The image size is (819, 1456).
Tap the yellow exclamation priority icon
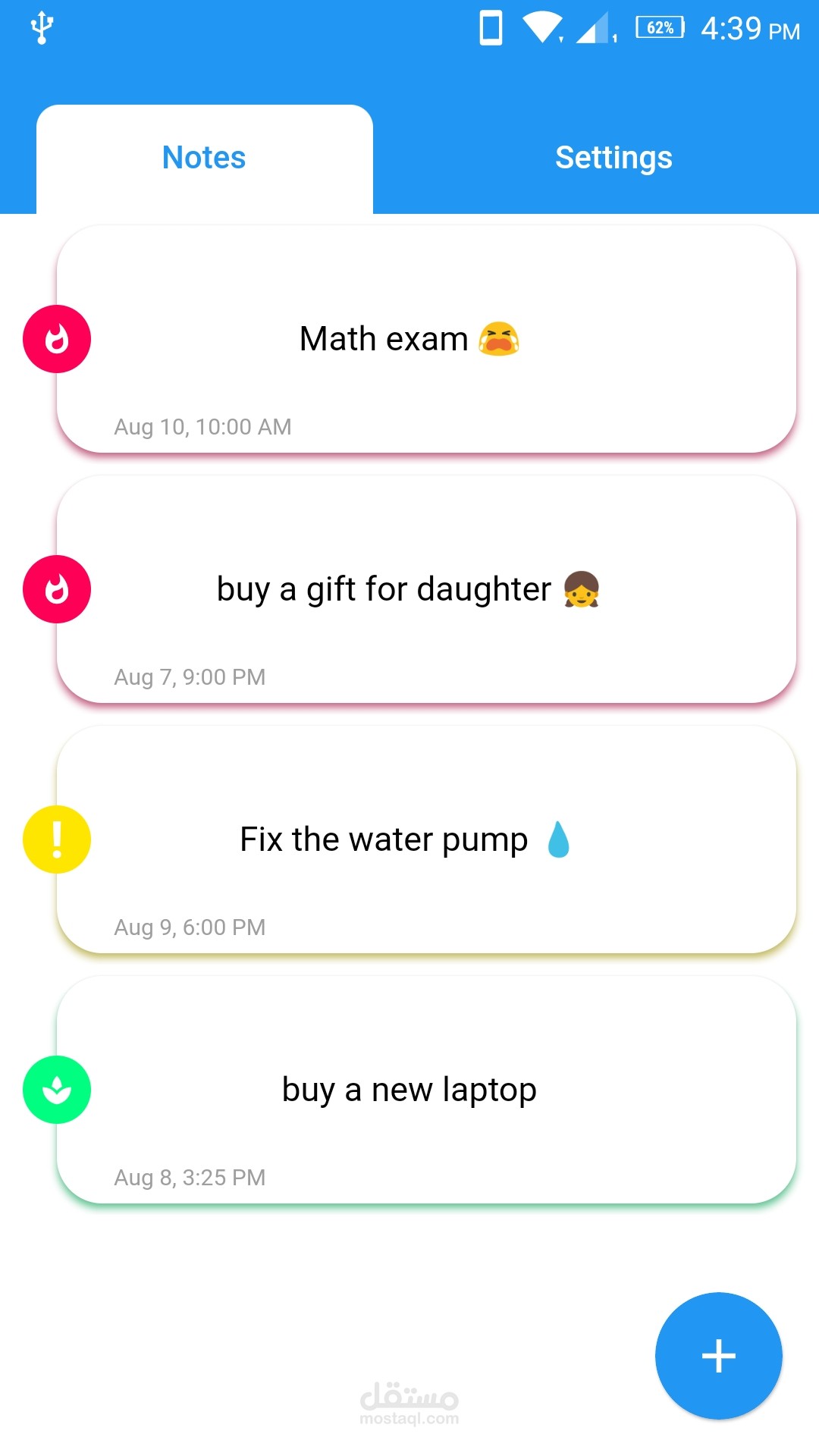coord(57,839)
